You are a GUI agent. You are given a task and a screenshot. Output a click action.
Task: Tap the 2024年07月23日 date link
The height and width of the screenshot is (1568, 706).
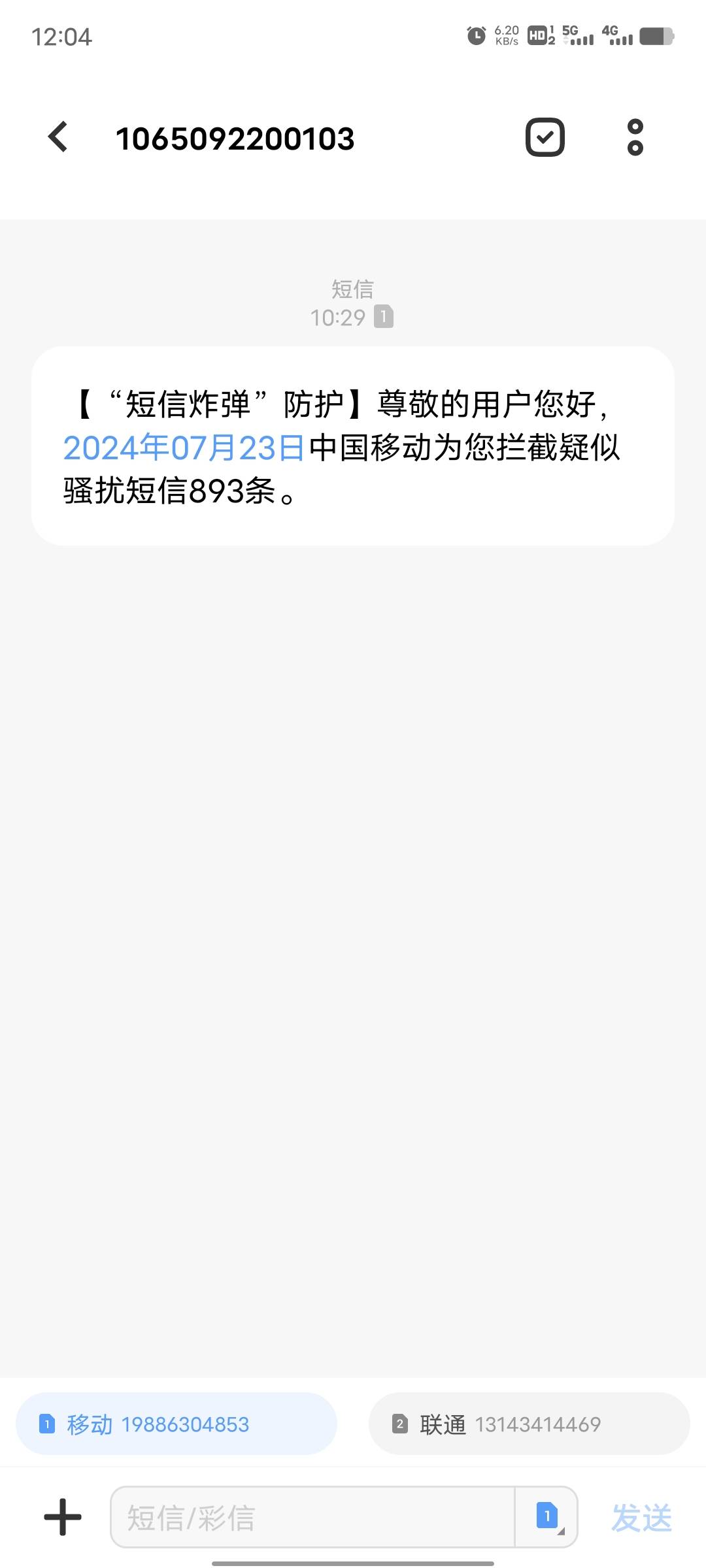pyautogui.click(x=184, y=448)
